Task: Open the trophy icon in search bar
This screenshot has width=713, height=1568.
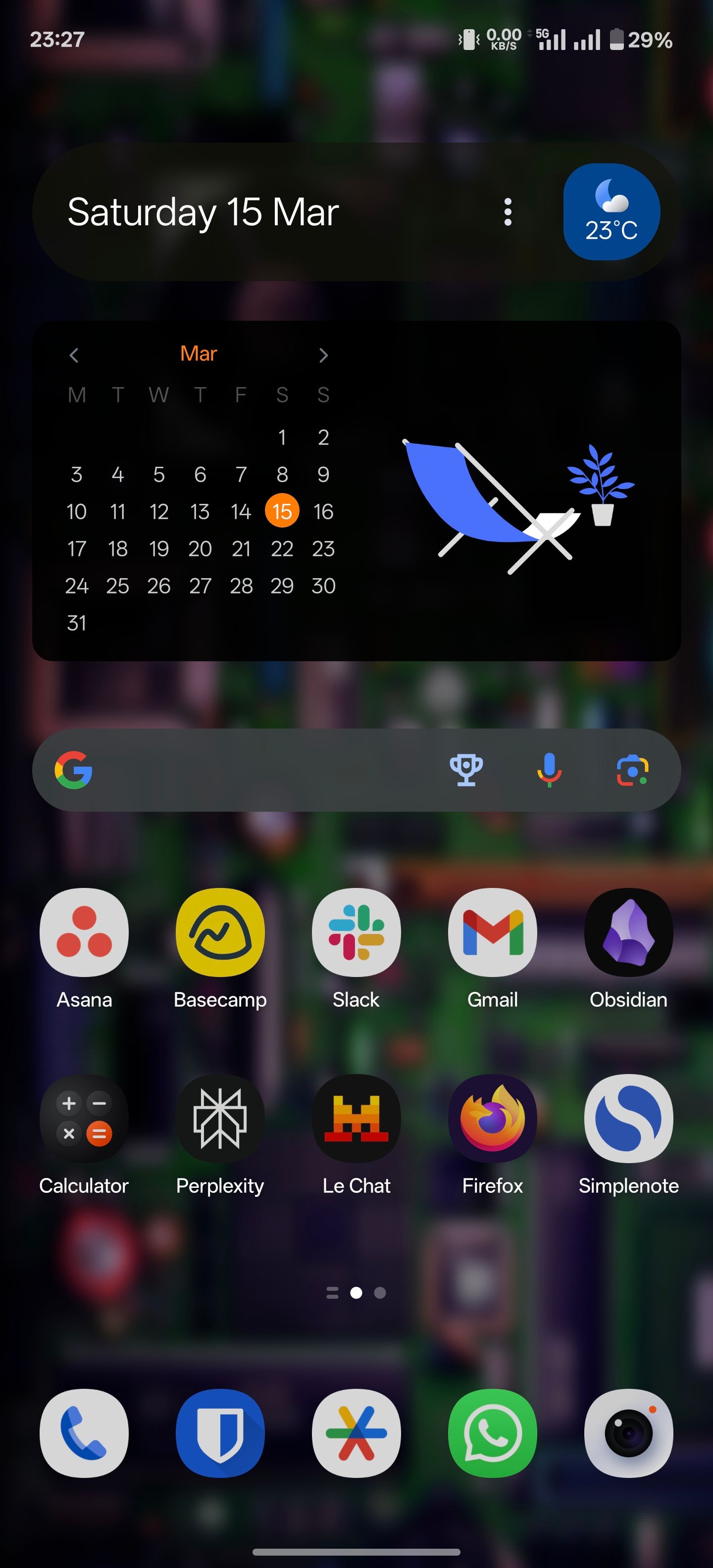Action: pyautogui.click(x=466, y=769)
